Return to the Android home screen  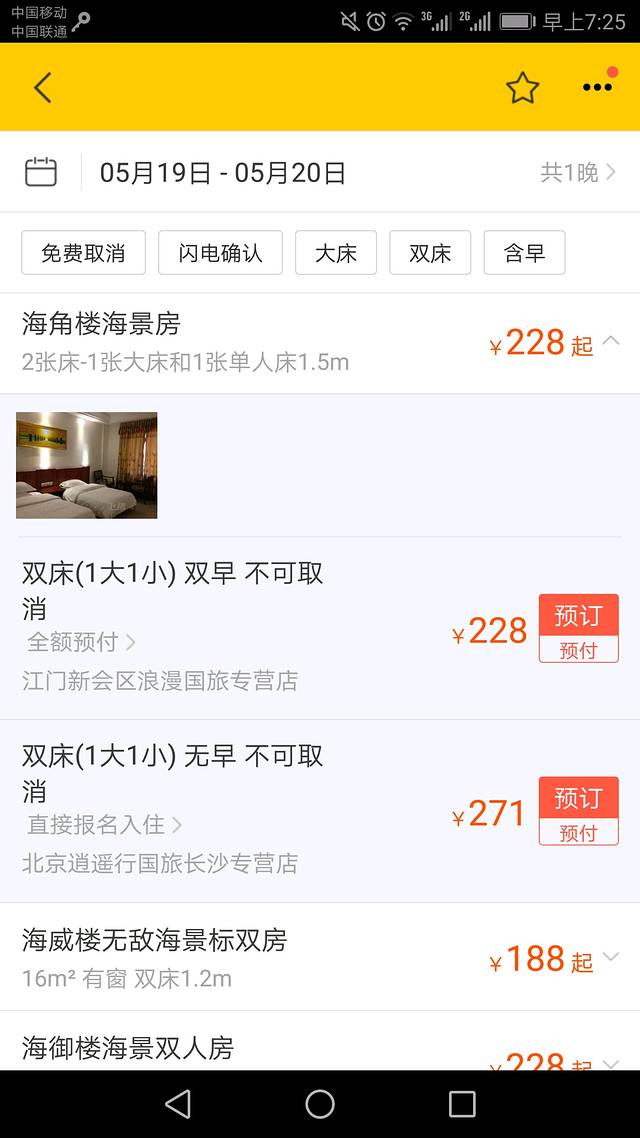[320, 1104]
